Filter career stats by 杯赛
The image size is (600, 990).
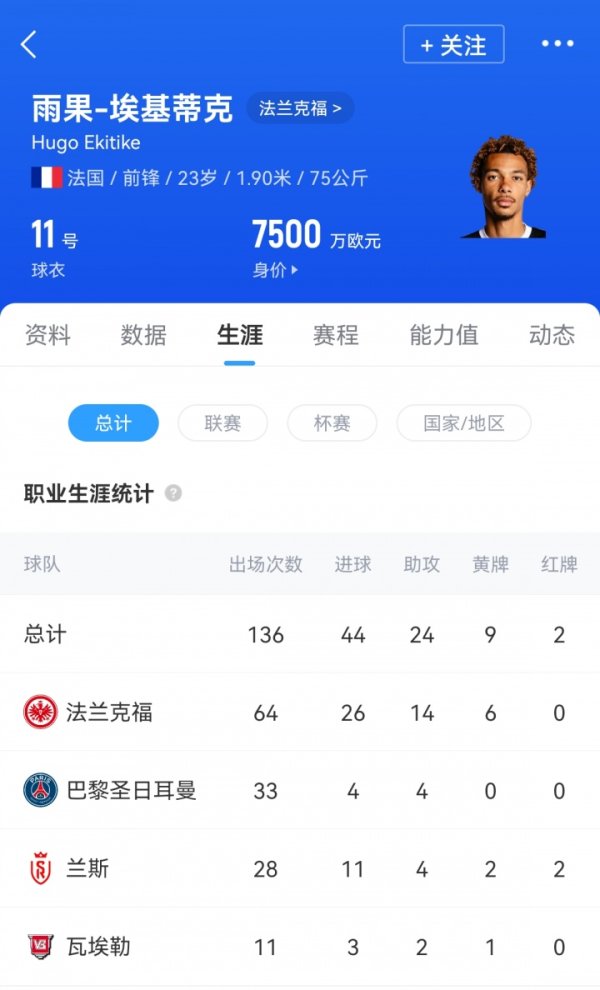click(332, 423)
